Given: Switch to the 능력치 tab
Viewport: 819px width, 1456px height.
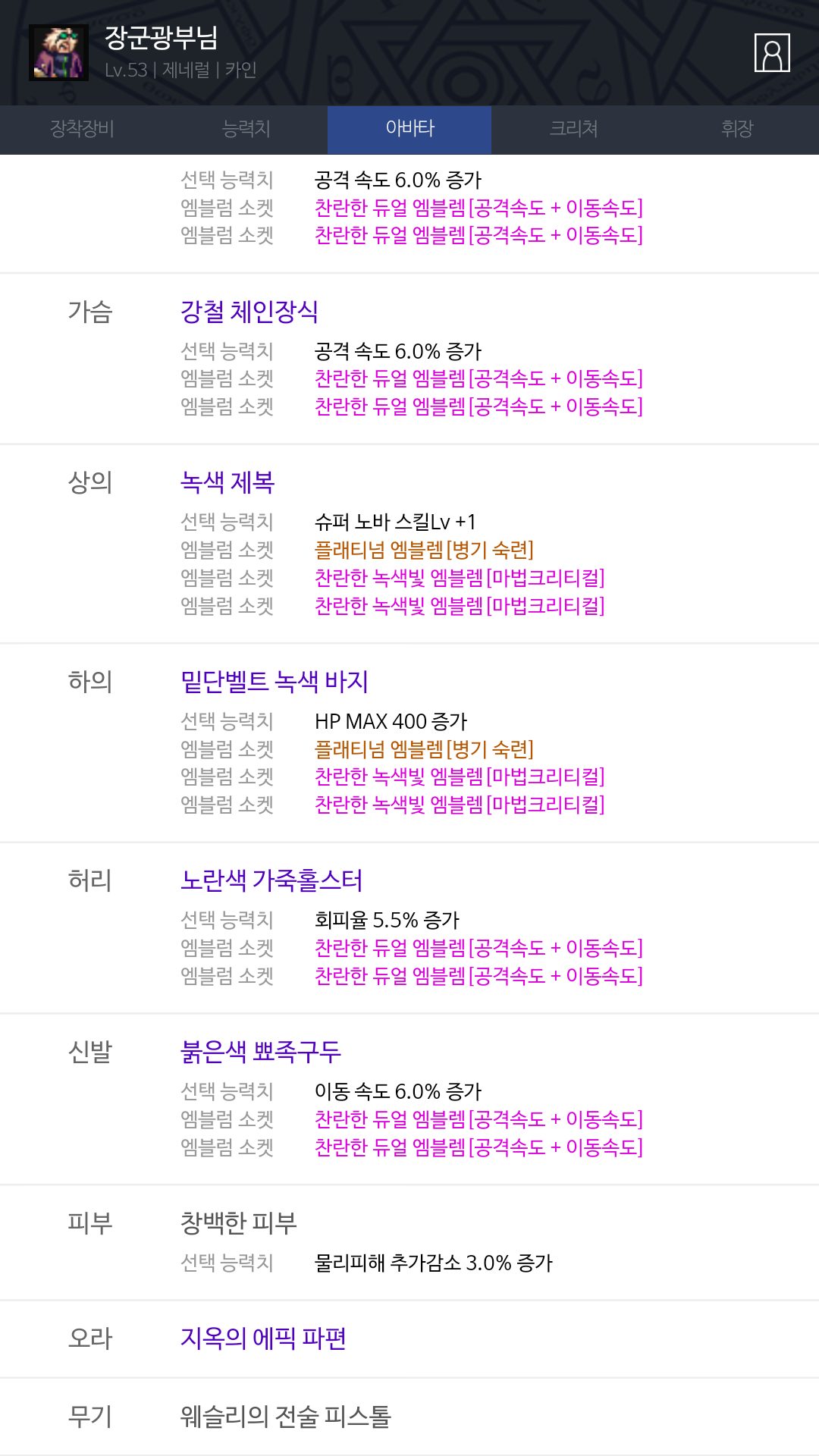Looking at the screenshot, I should (246, 129).
